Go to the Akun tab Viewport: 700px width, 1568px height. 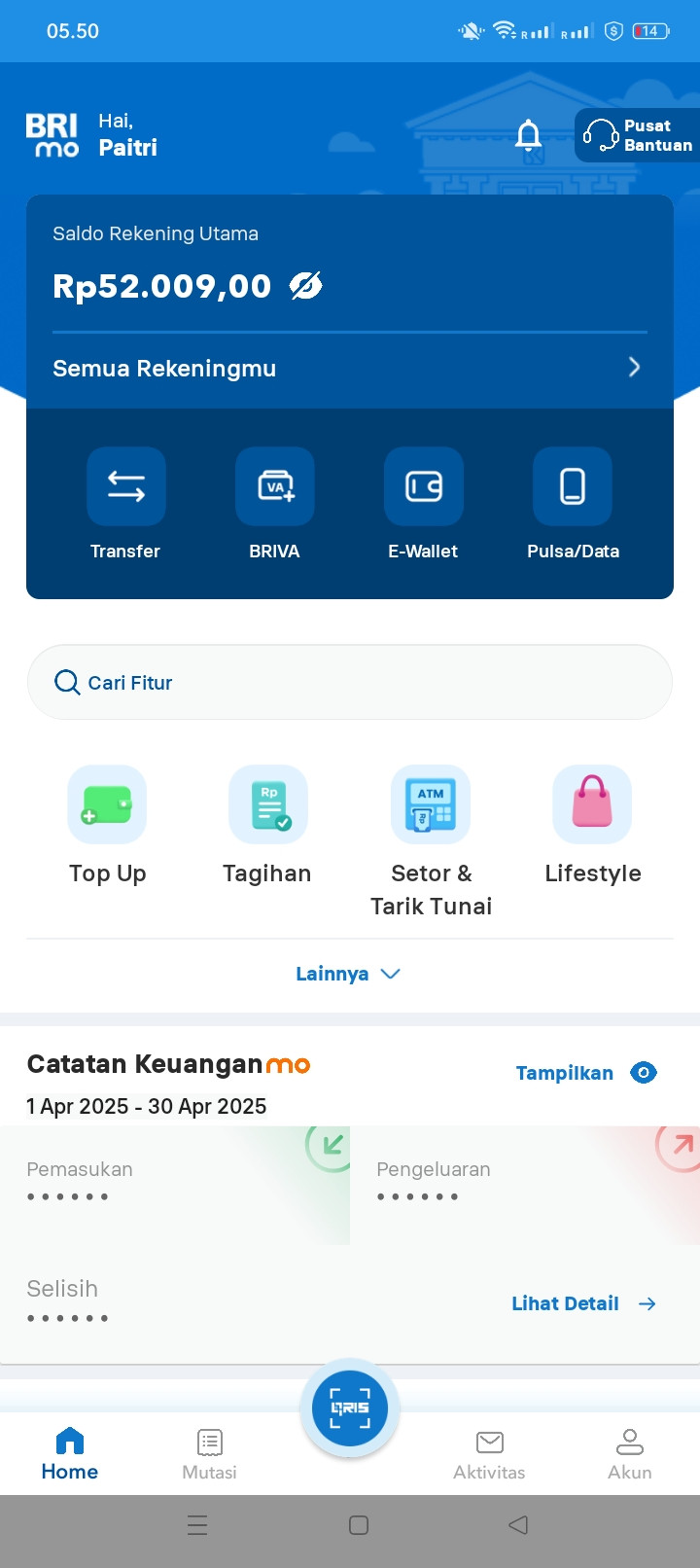click(630, 1454)
